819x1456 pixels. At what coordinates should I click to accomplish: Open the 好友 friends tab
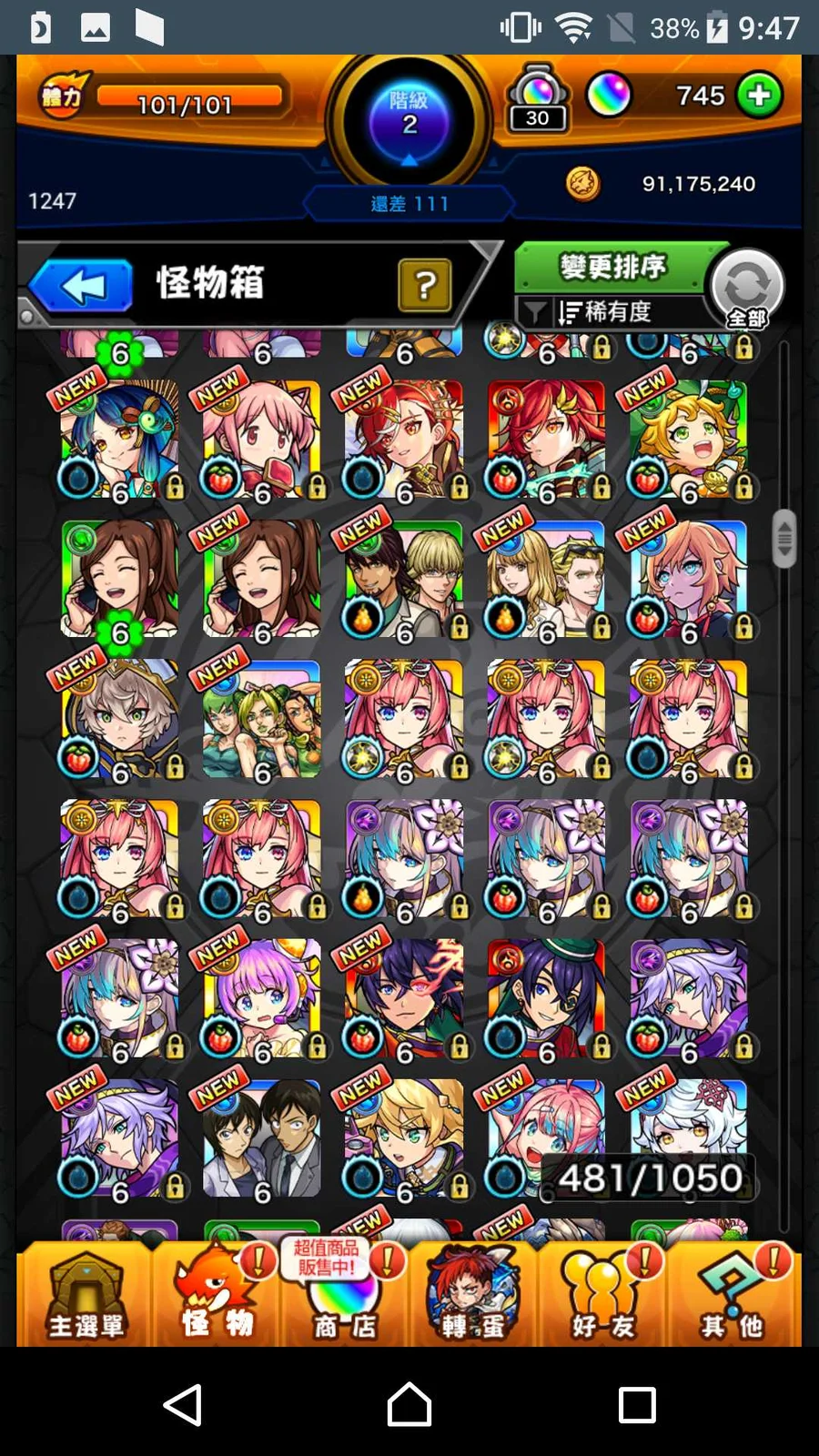[603, 1294]
